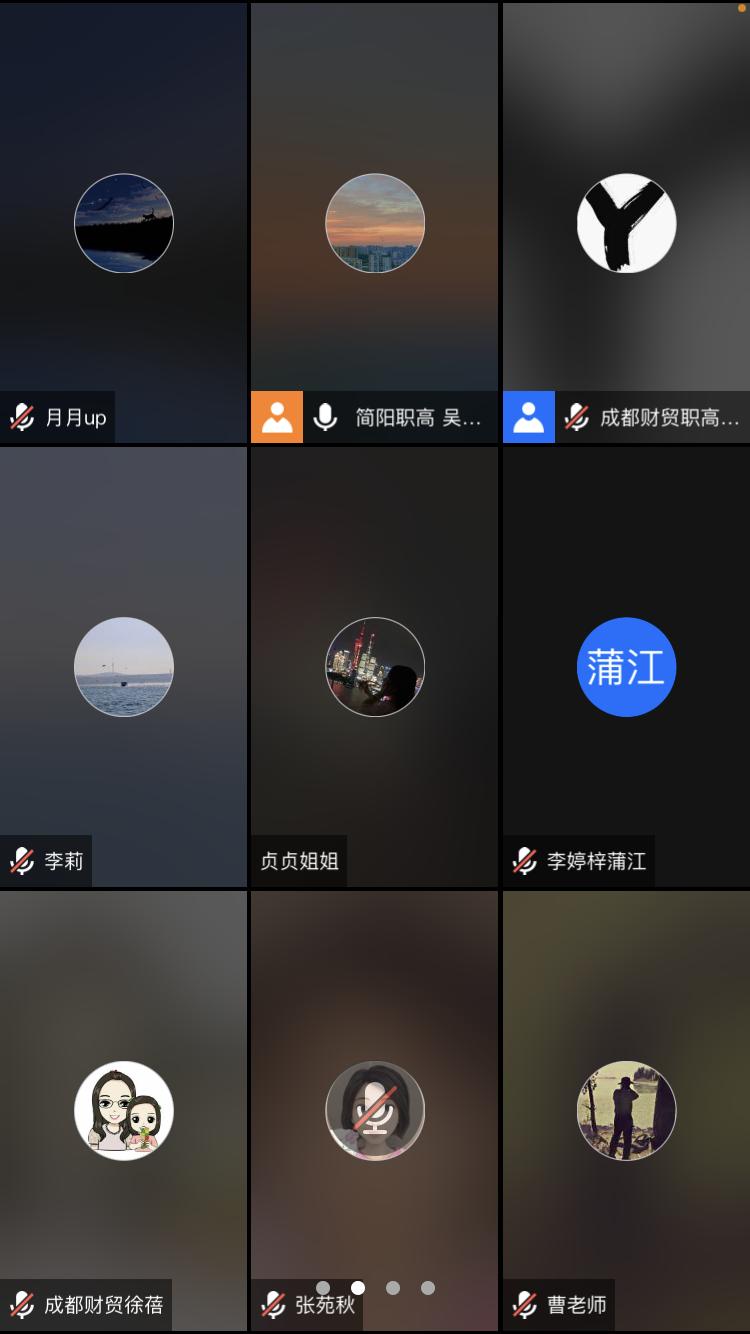750x1334 pixels.
Task: Click the blue 蒲江 profile avatar
Action: [626, 667]
